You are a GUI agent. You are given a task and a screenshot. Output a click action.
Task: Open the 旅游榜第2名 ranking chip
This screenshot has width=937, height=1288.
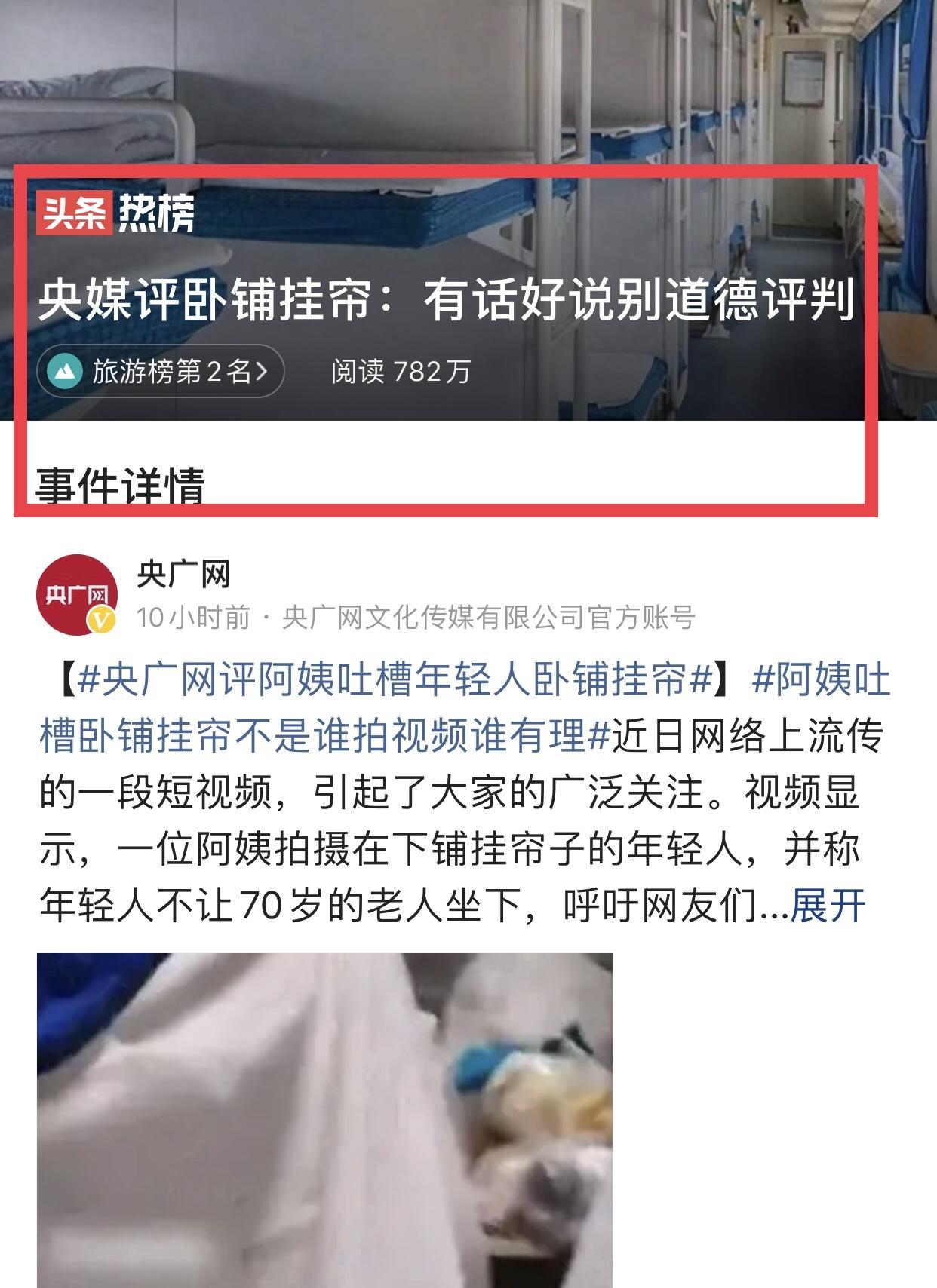160,371
